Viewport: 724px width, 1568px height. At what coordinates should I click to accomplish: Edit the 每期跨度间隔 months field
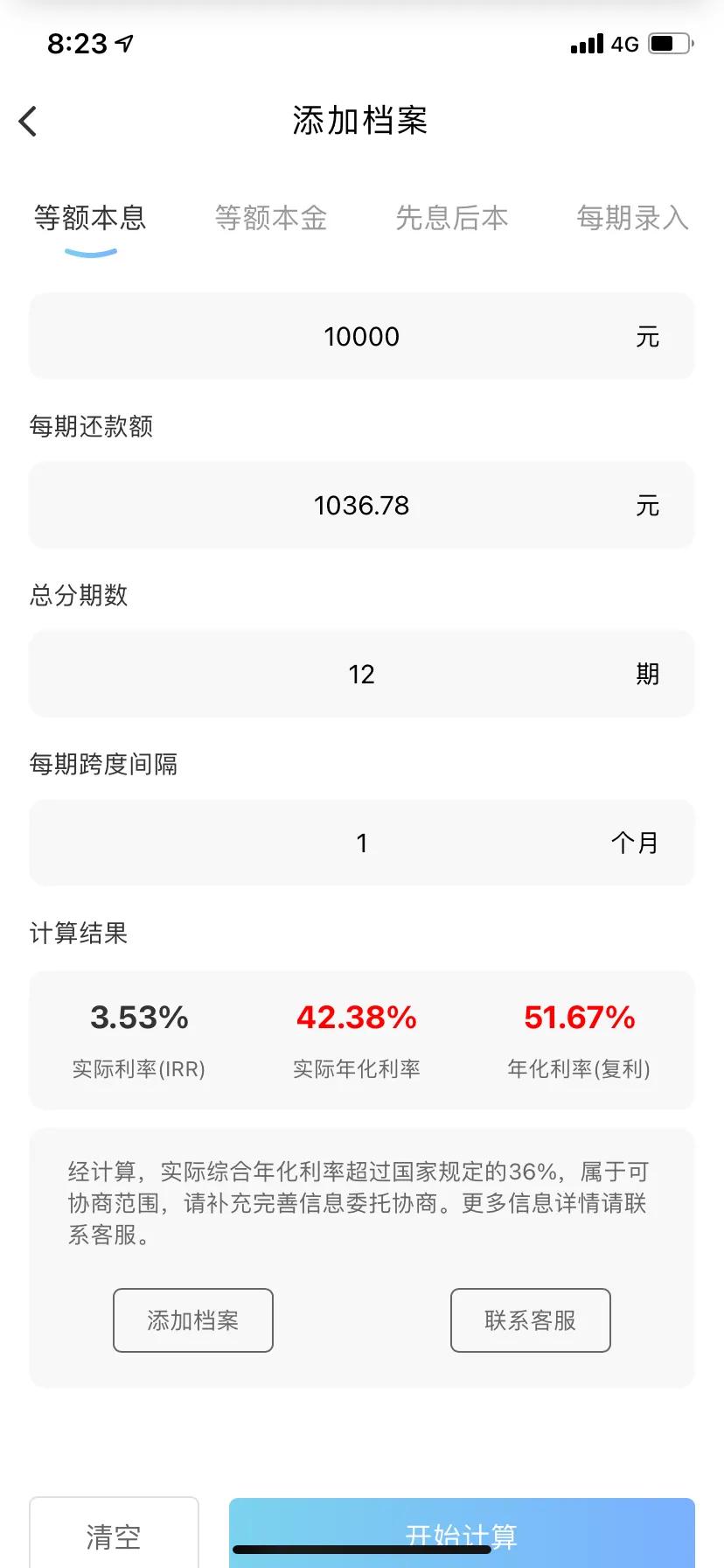point(361,843)
